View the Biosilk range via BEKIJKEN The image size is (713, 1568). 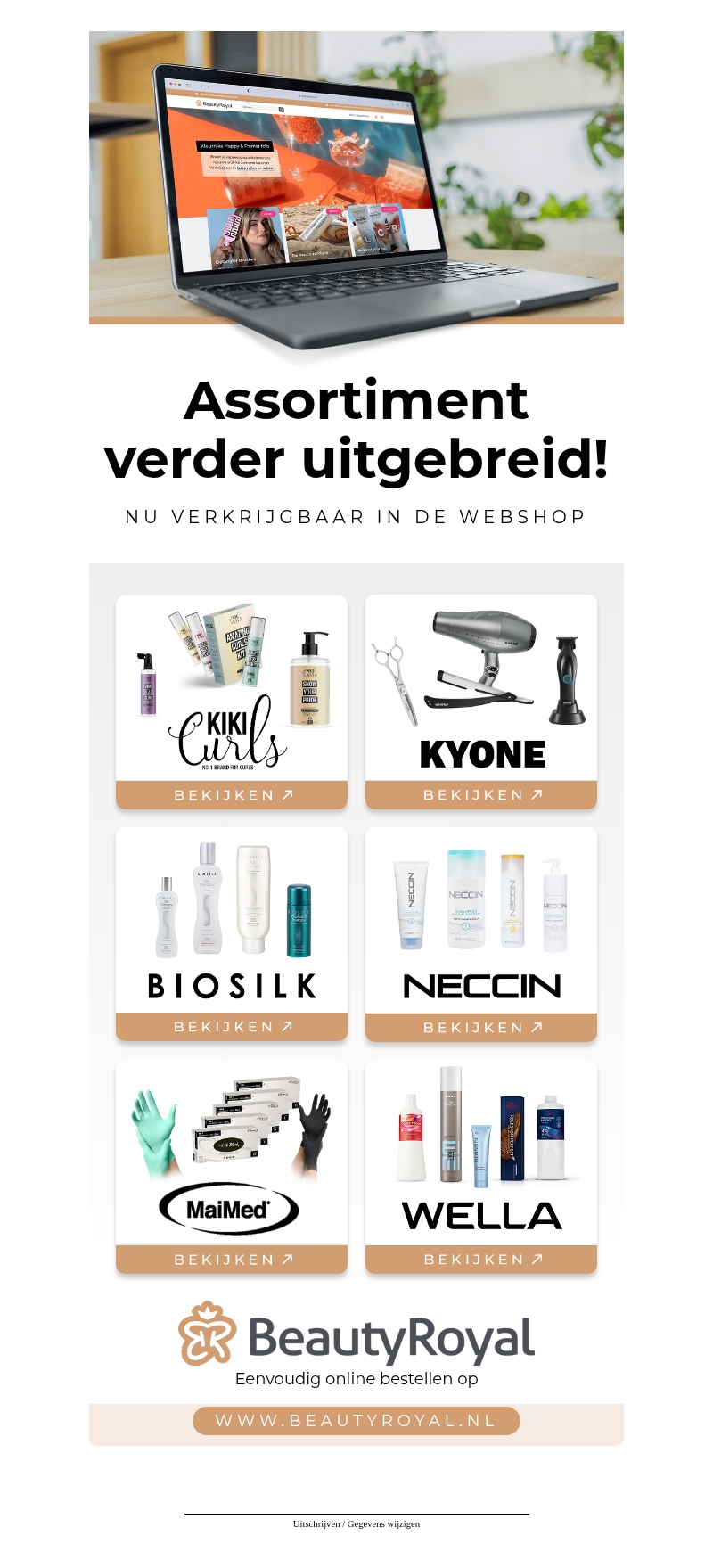coord(232,1027)
